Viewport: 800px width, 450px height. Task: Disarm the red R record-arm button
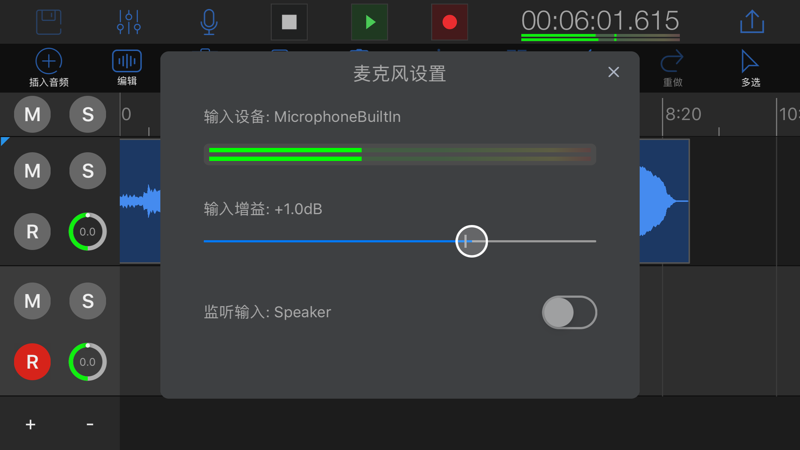pos(32,361)
